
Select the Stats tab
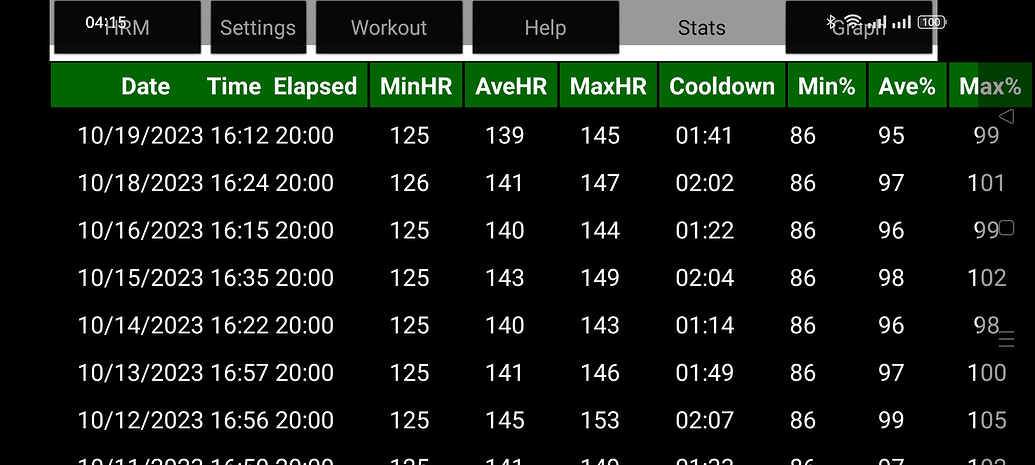tap(701, 28)
